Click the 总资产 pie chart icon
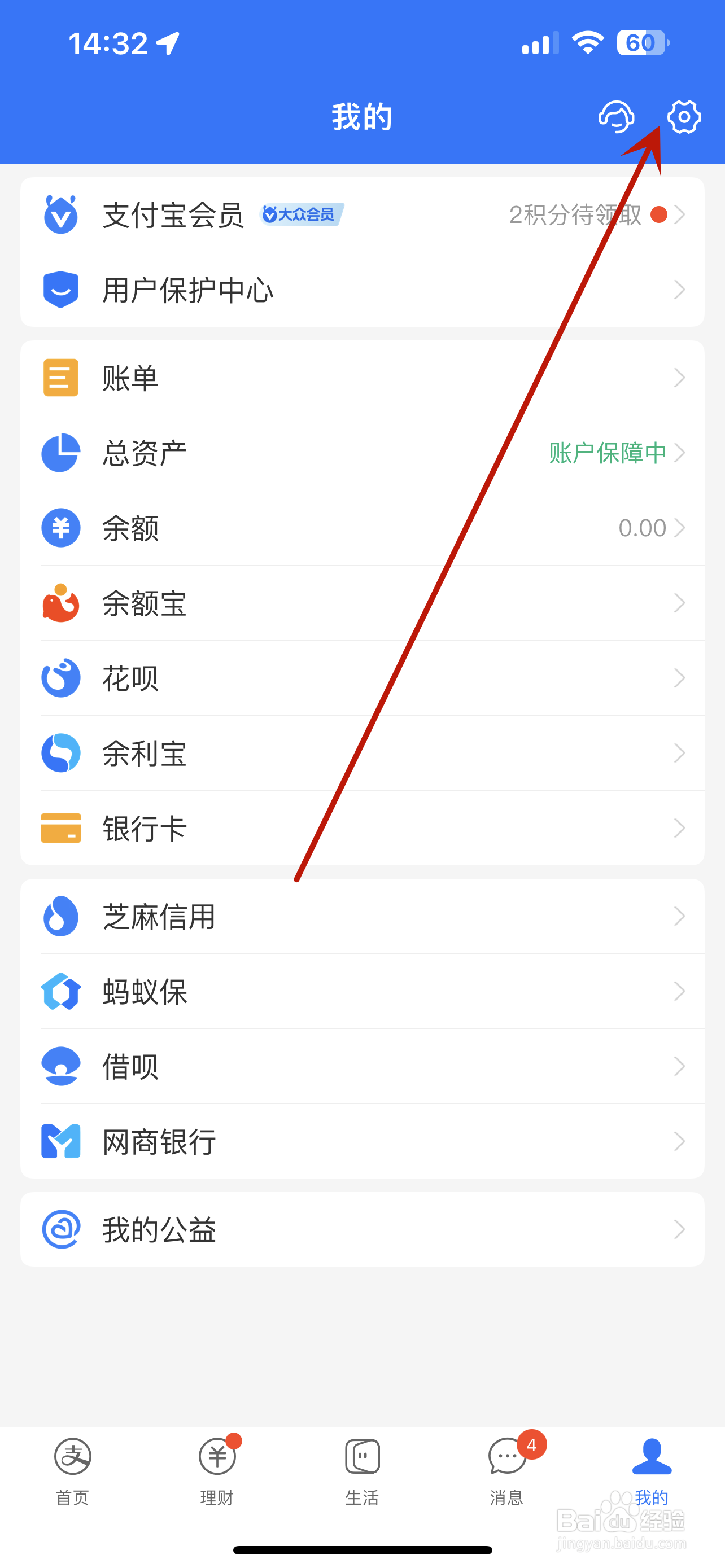The image size is (725, 1568). [x=61, y=452]
